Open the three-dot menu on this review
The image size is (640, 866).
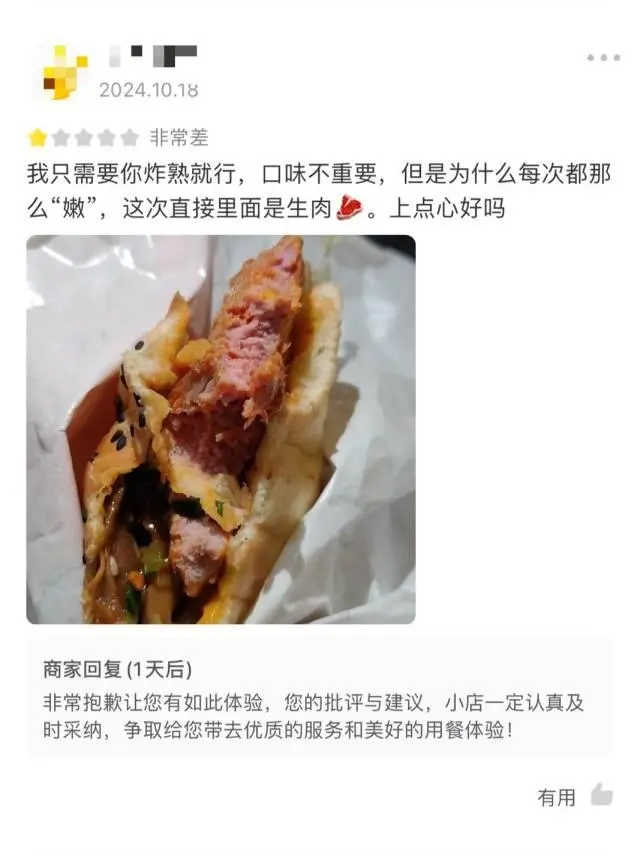click(603, 59)
